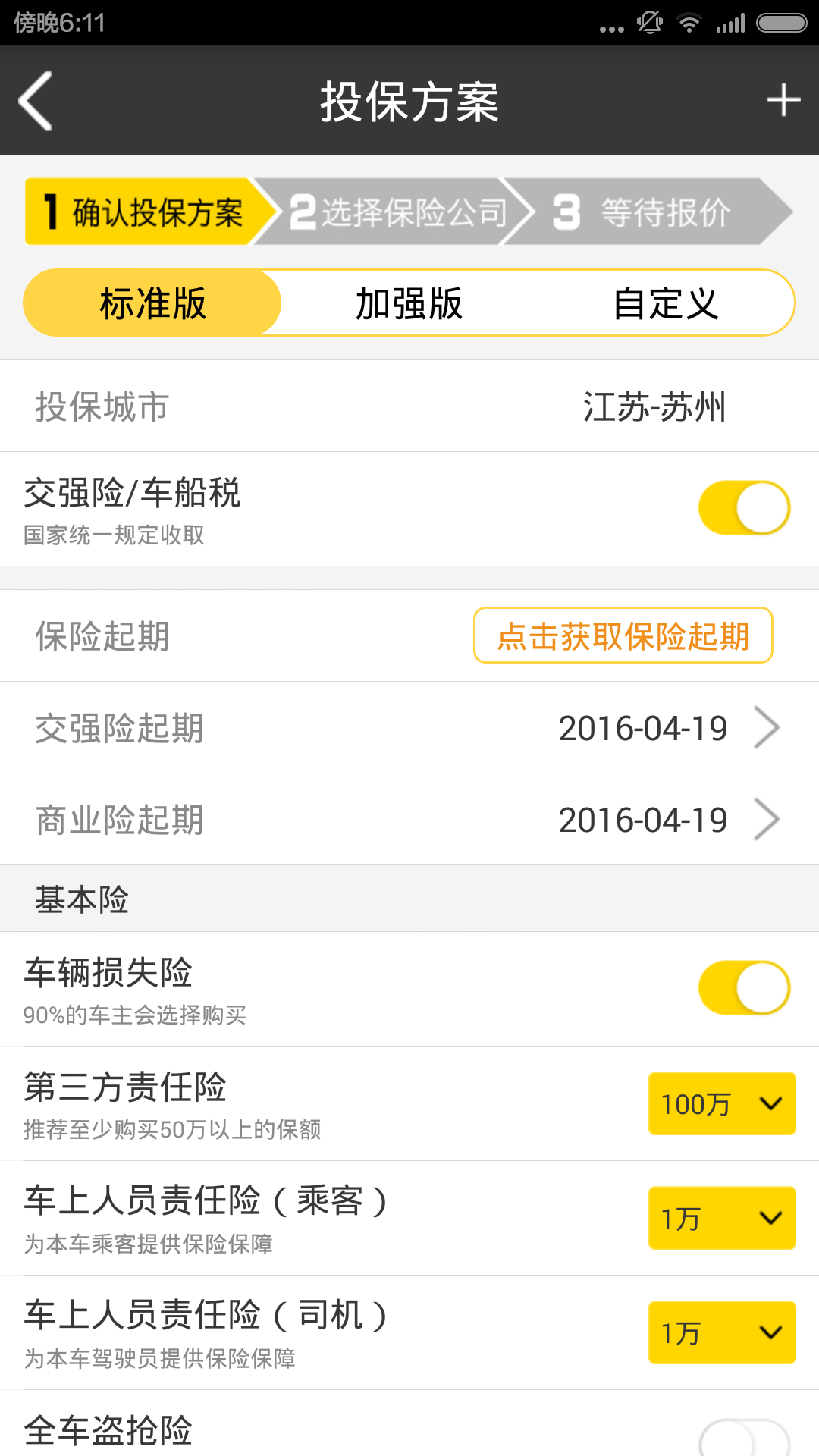Select the 标准版 plan tab

tap(152, 303)
